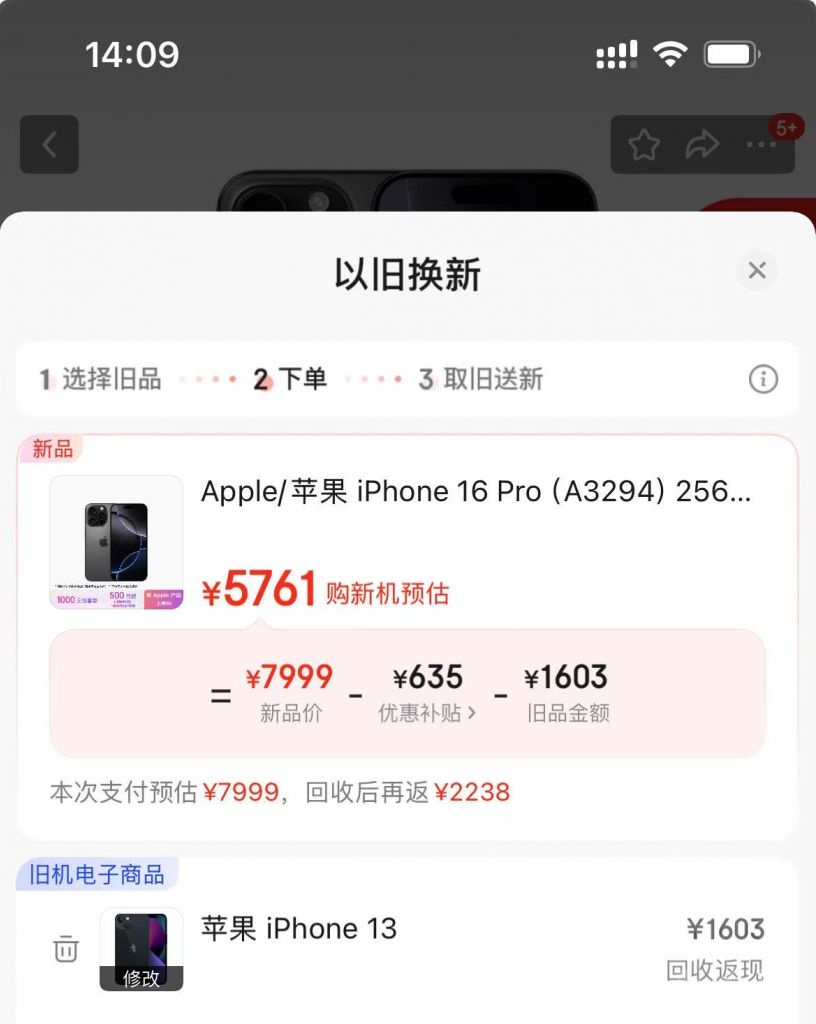
Task: Tap the trash icon to remove iPhone 13
Action: pos(65,950)
